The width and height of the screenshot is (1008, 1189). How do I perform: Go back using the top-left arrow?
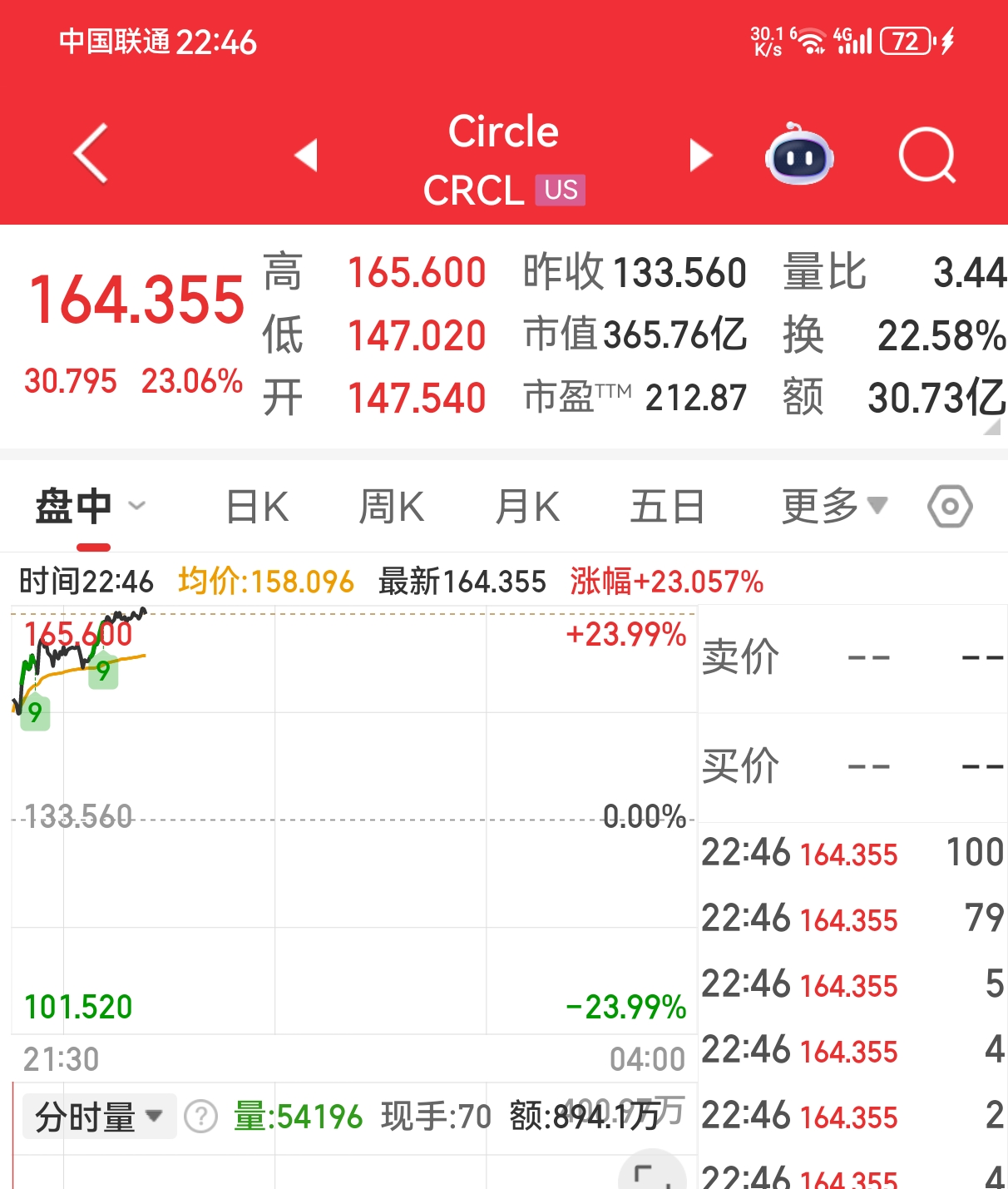91,153
